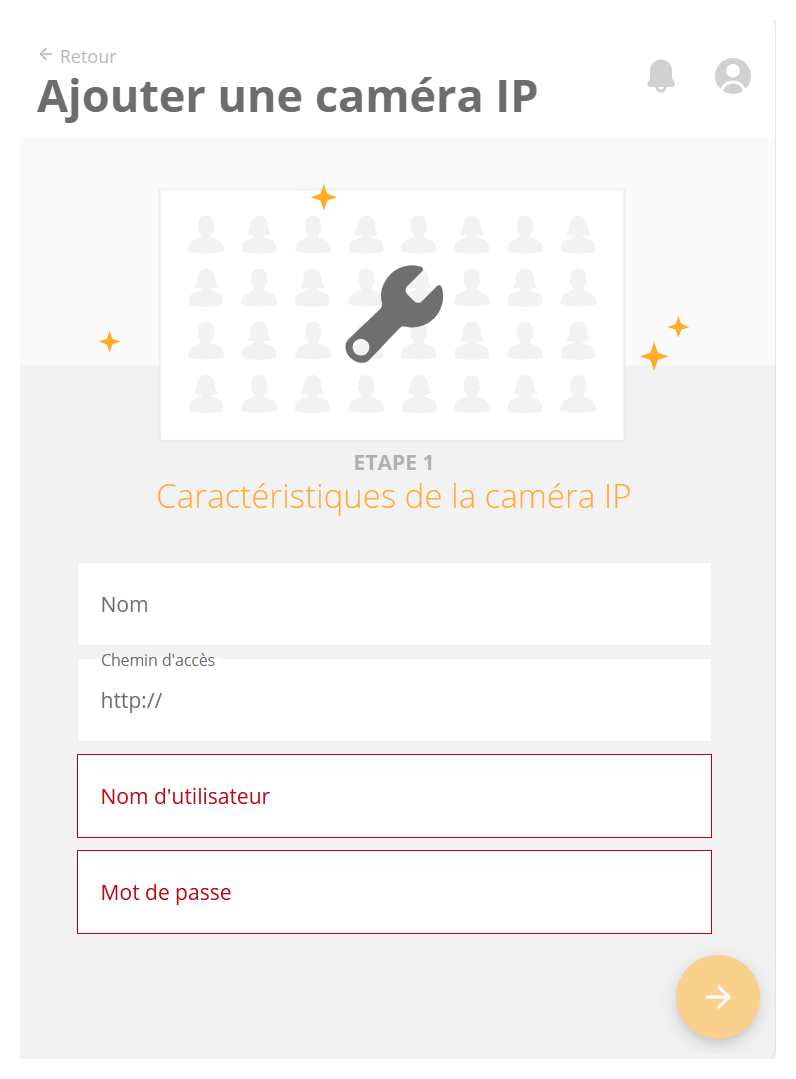Screen dimensions: 796x1079
Task: Click the Chemin d'accès label text
Action: (x=157, y=660)
